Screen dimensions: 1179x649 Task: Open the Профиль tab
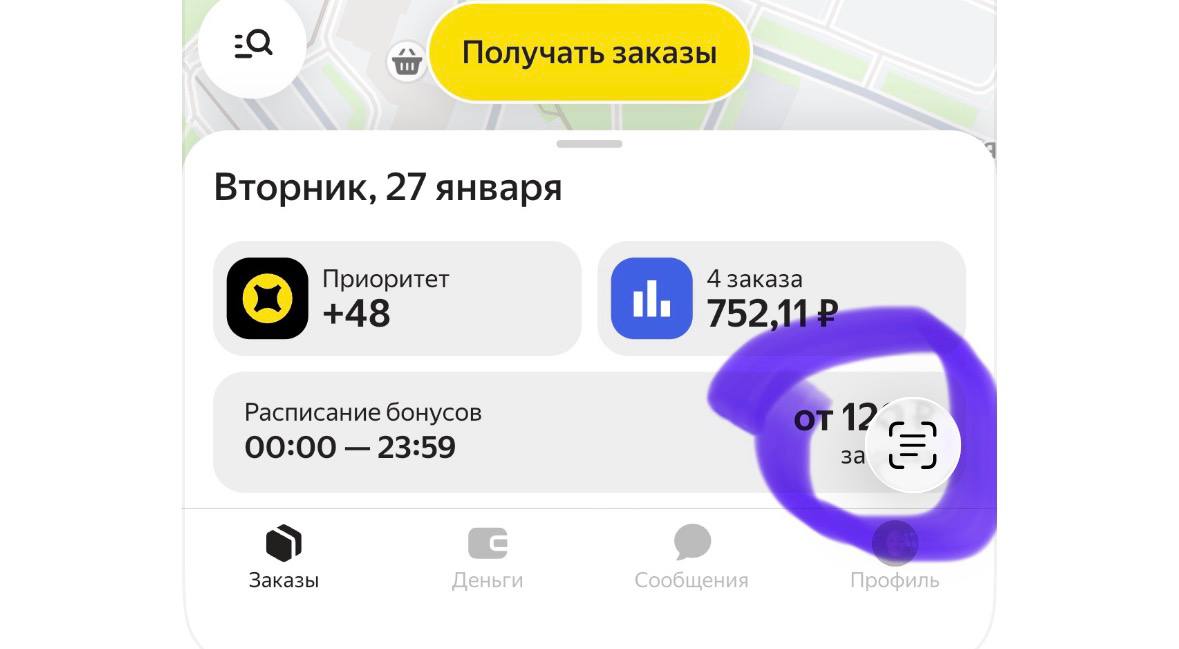coord(894,557)
